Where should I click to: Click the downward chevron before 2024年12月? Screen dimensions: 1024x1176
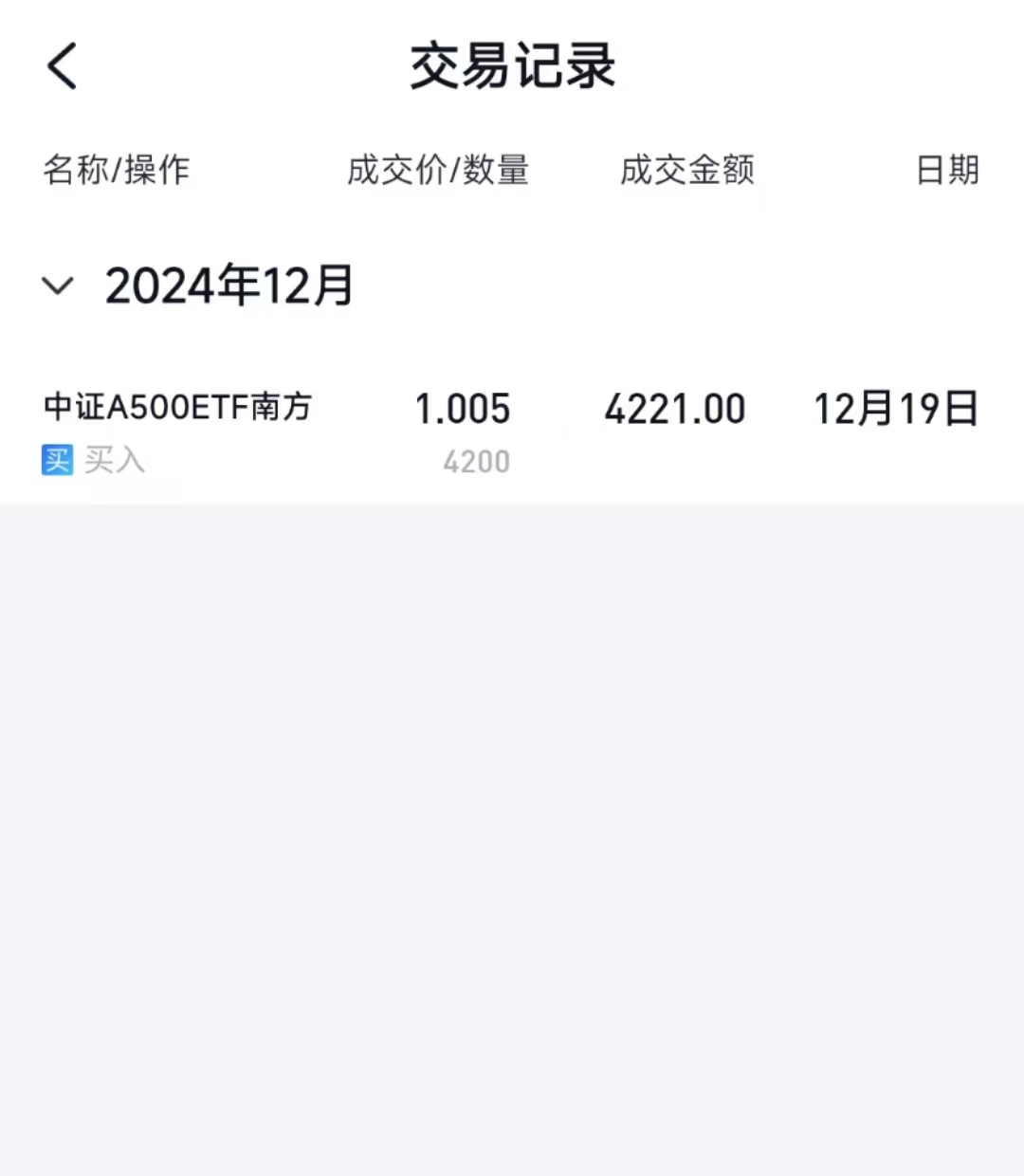(59, 287)
